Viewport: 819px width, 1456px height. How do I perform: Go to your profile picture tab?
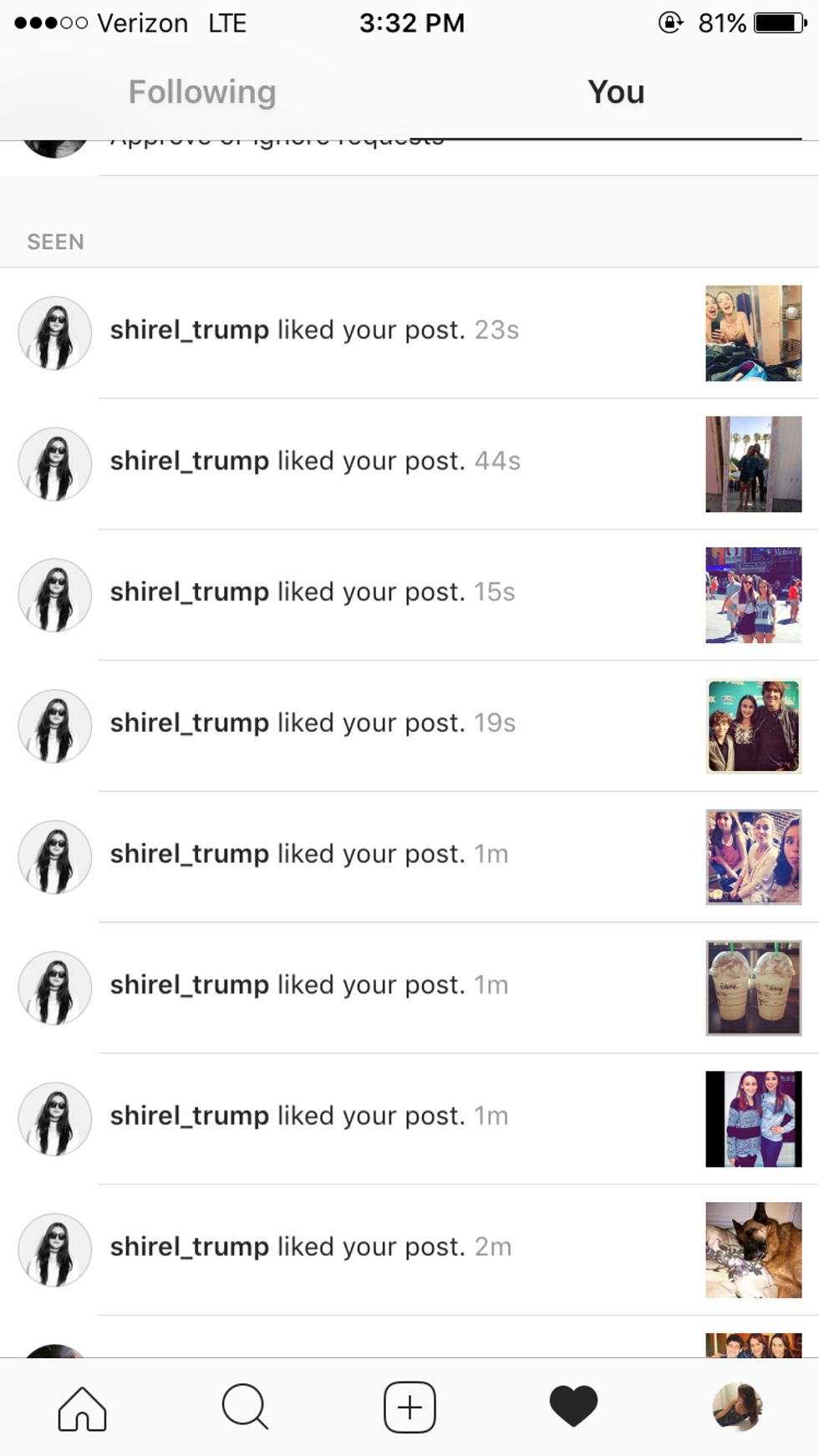[736, 1407]
